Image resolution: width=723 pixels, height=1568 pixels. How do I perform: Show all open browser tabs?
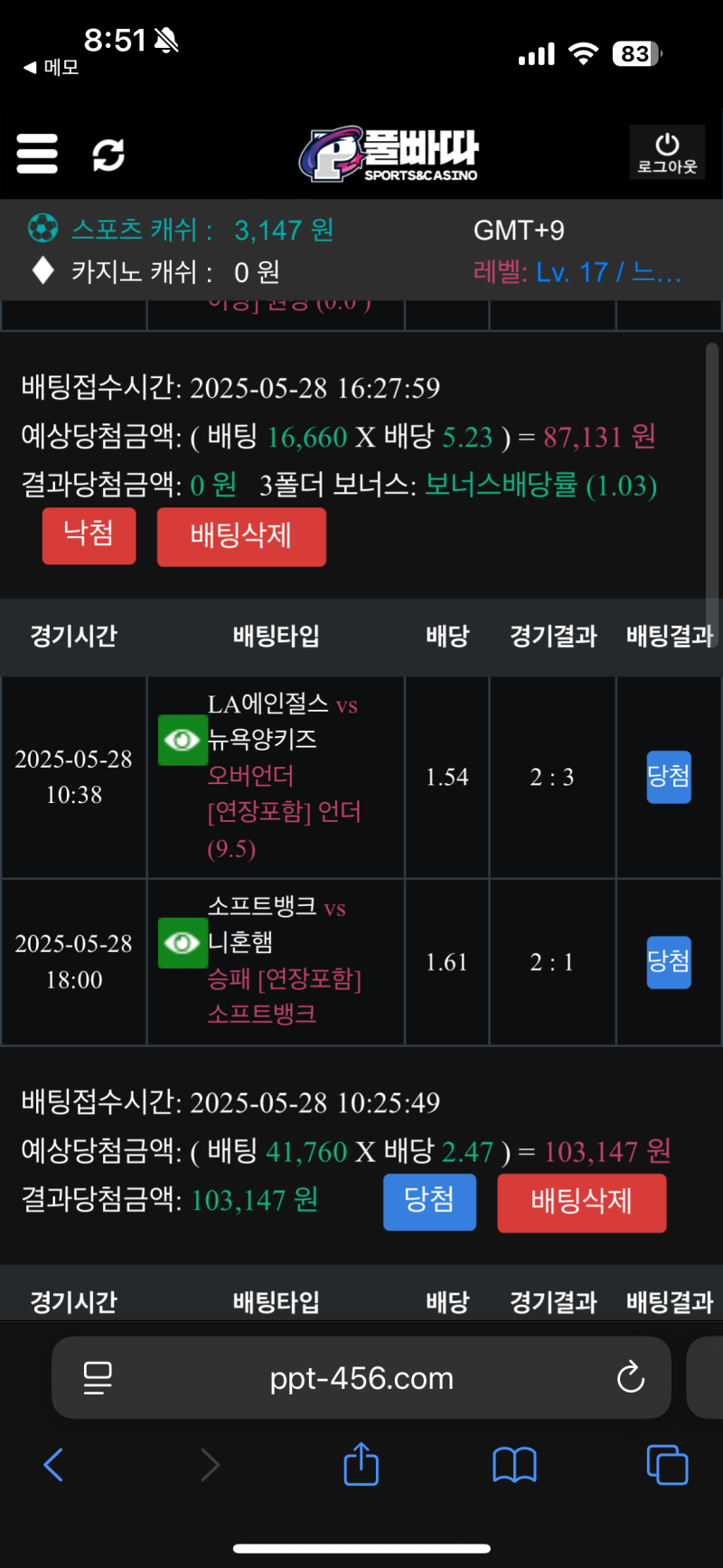tap(667, 1464)
